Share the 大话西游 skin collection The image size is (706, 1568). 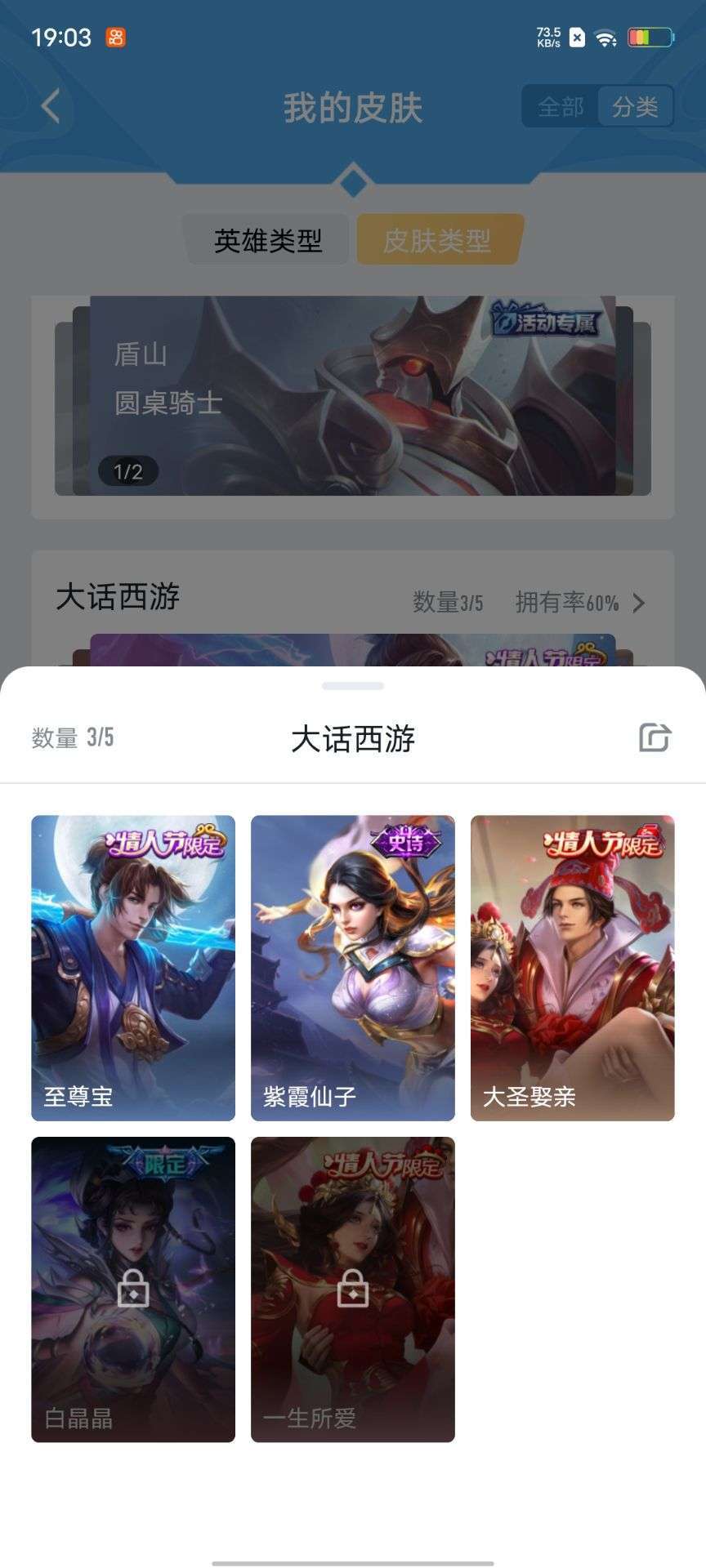point(654,737)
